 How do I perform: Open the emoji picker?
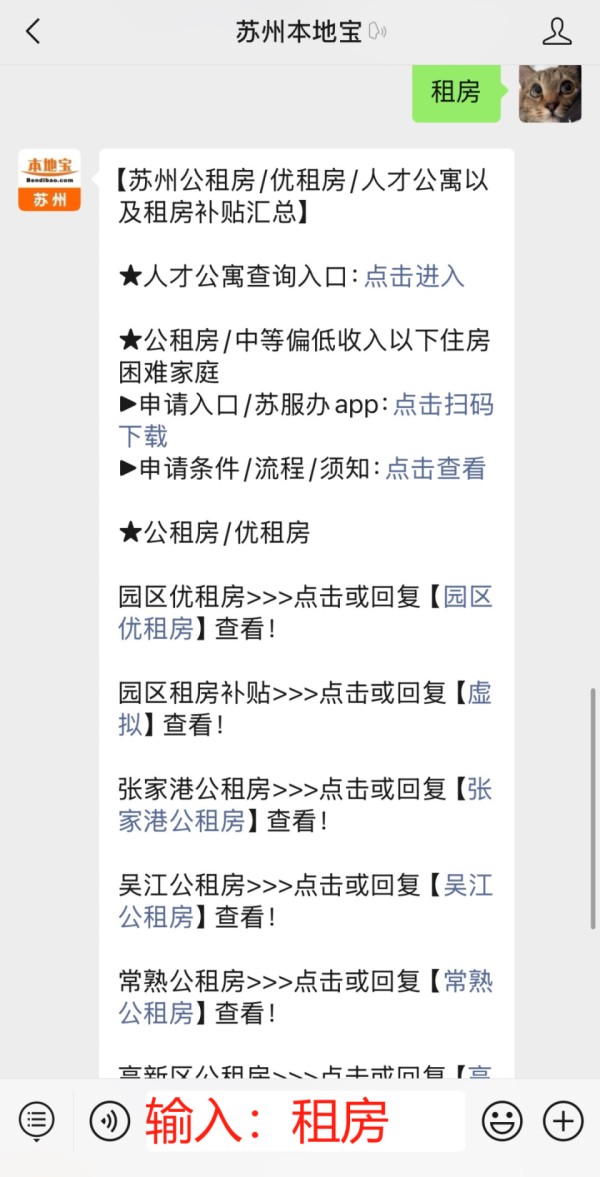pos(502,1121)
